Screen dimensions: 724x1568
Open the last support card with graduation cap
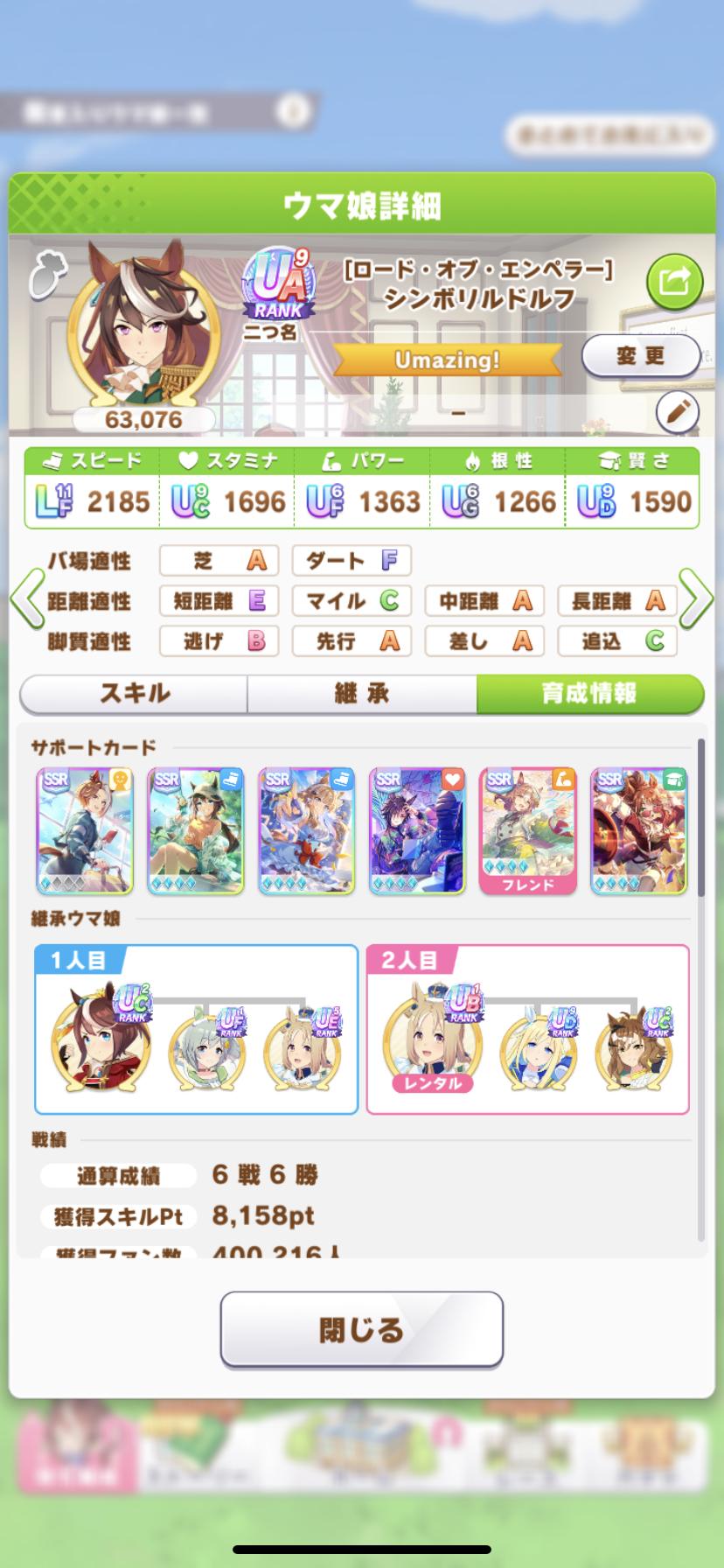pos(638,830)
